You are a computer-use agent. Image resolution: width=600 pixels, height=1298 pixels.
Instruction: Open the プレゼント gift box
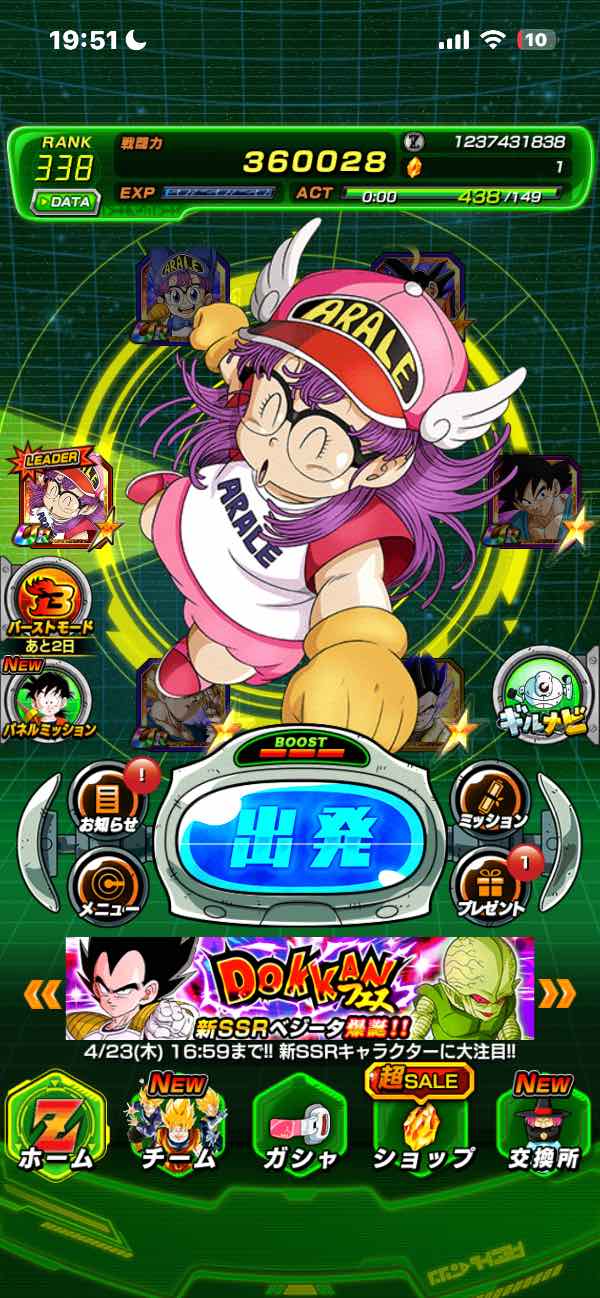coord(489,885)
